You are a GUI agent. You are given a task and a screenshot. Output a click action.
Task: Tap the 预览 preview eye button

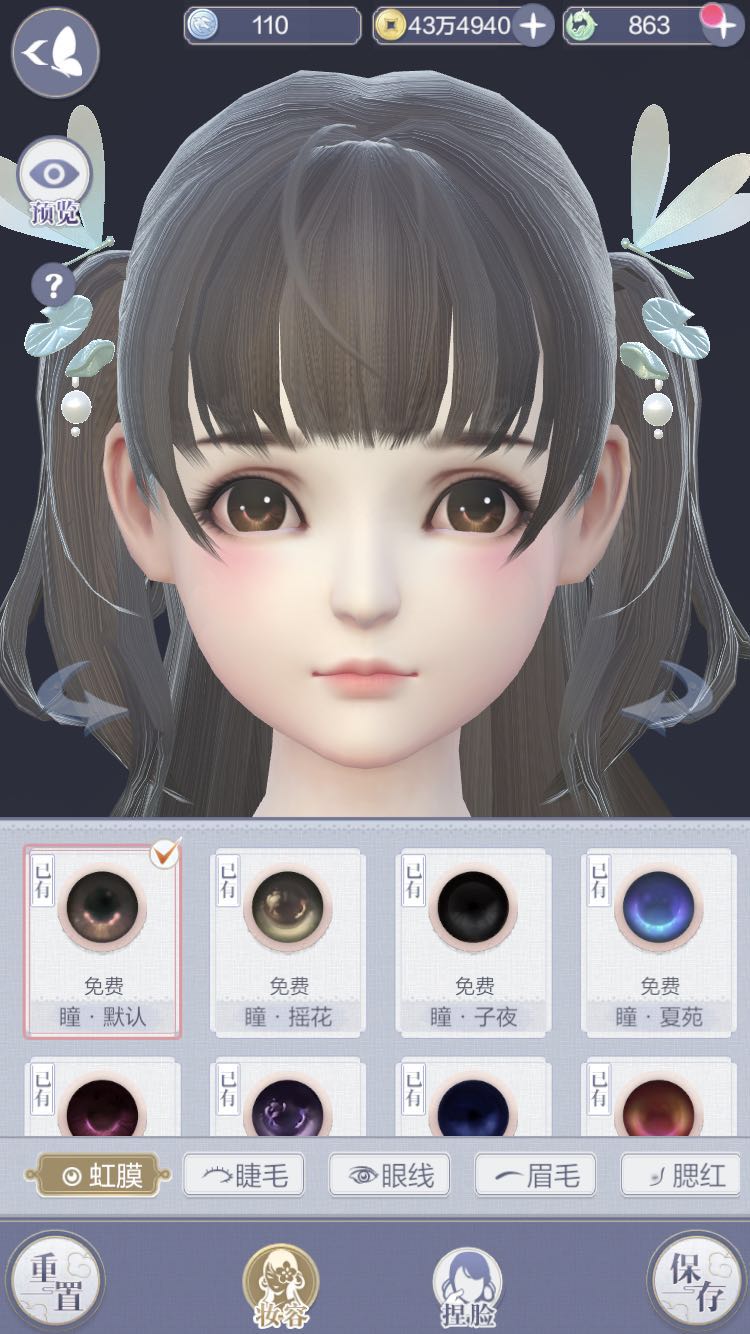pos(54,180)
